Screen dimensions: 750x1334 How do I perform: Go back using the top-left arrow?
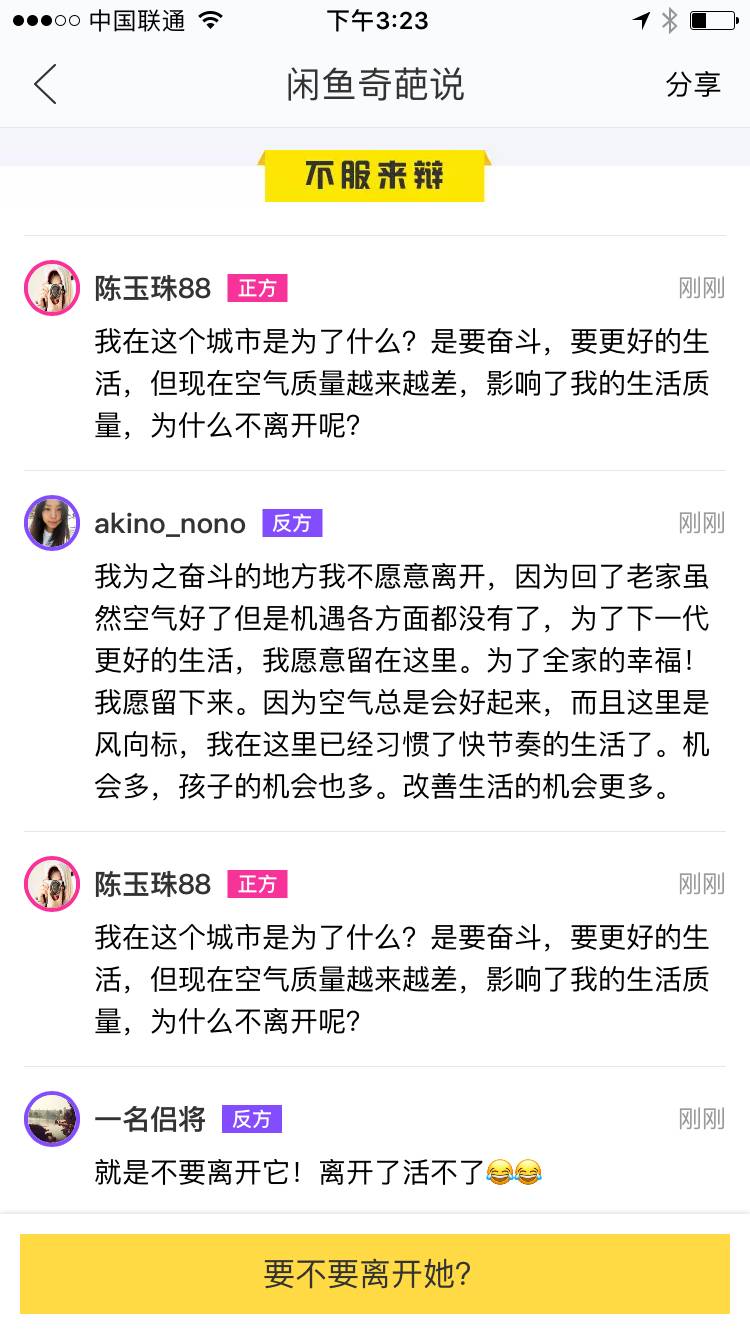46,85
